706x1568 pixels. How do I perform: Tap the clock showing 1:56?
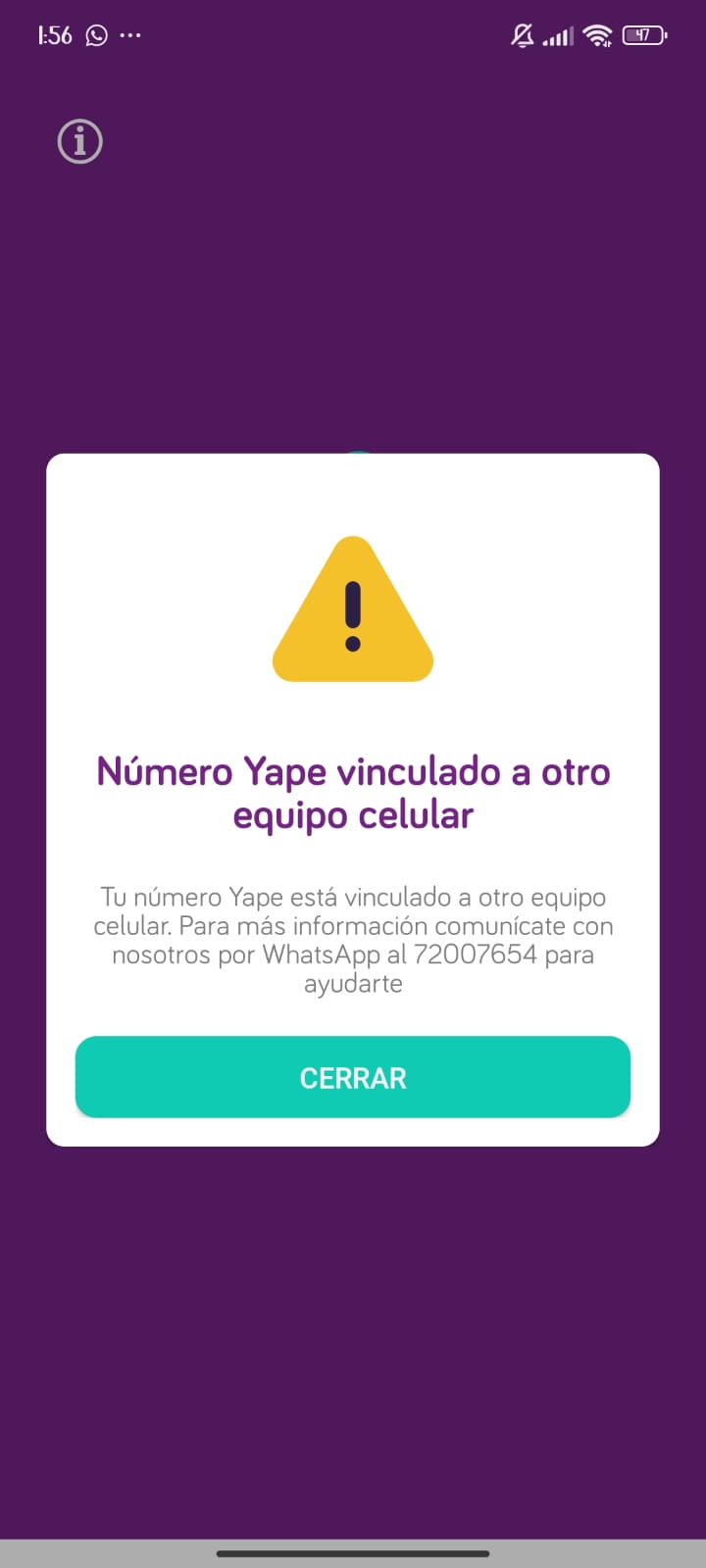click(x=54, y=34)
